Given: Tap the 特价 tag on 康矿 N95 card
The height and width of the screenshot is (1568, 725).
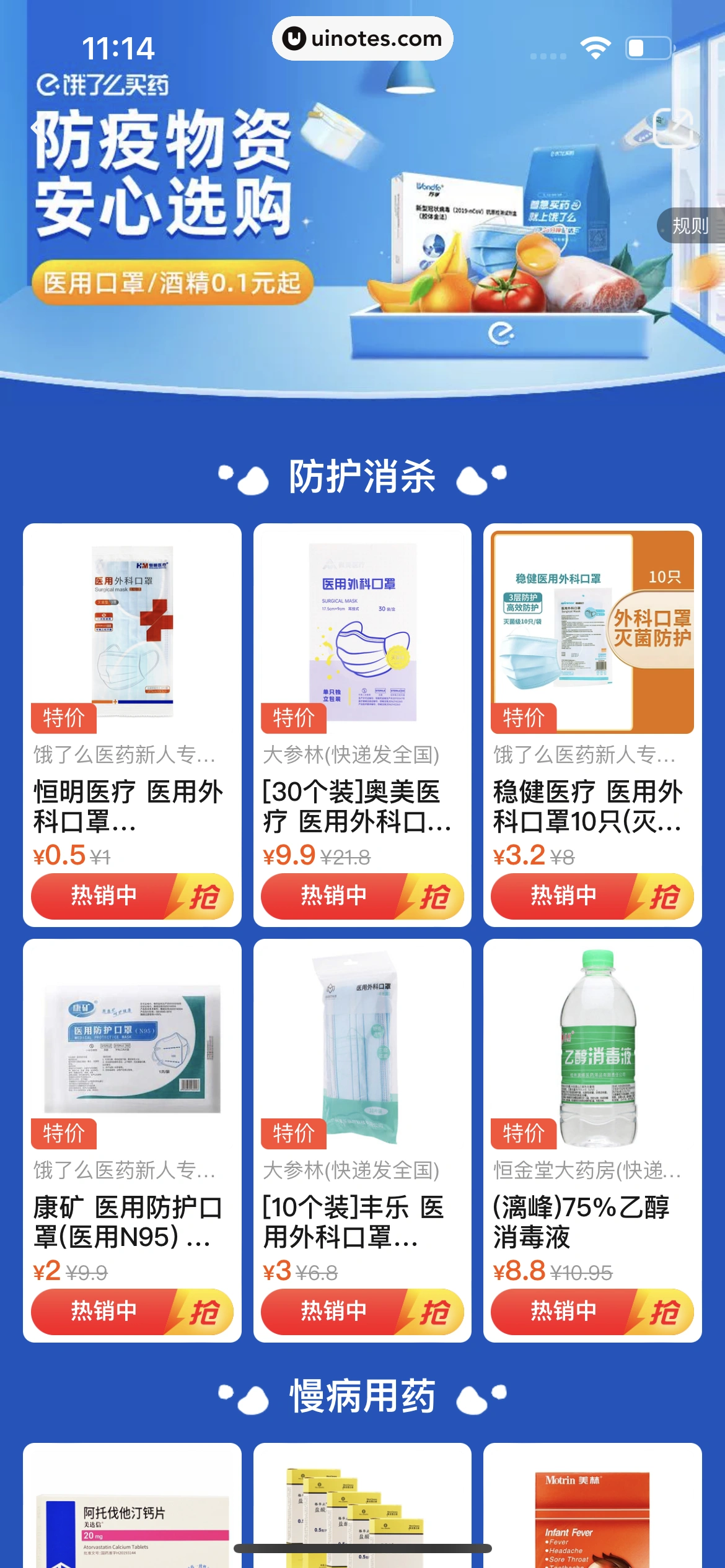Looking at the screenshot, I should tap(64, 1134).
